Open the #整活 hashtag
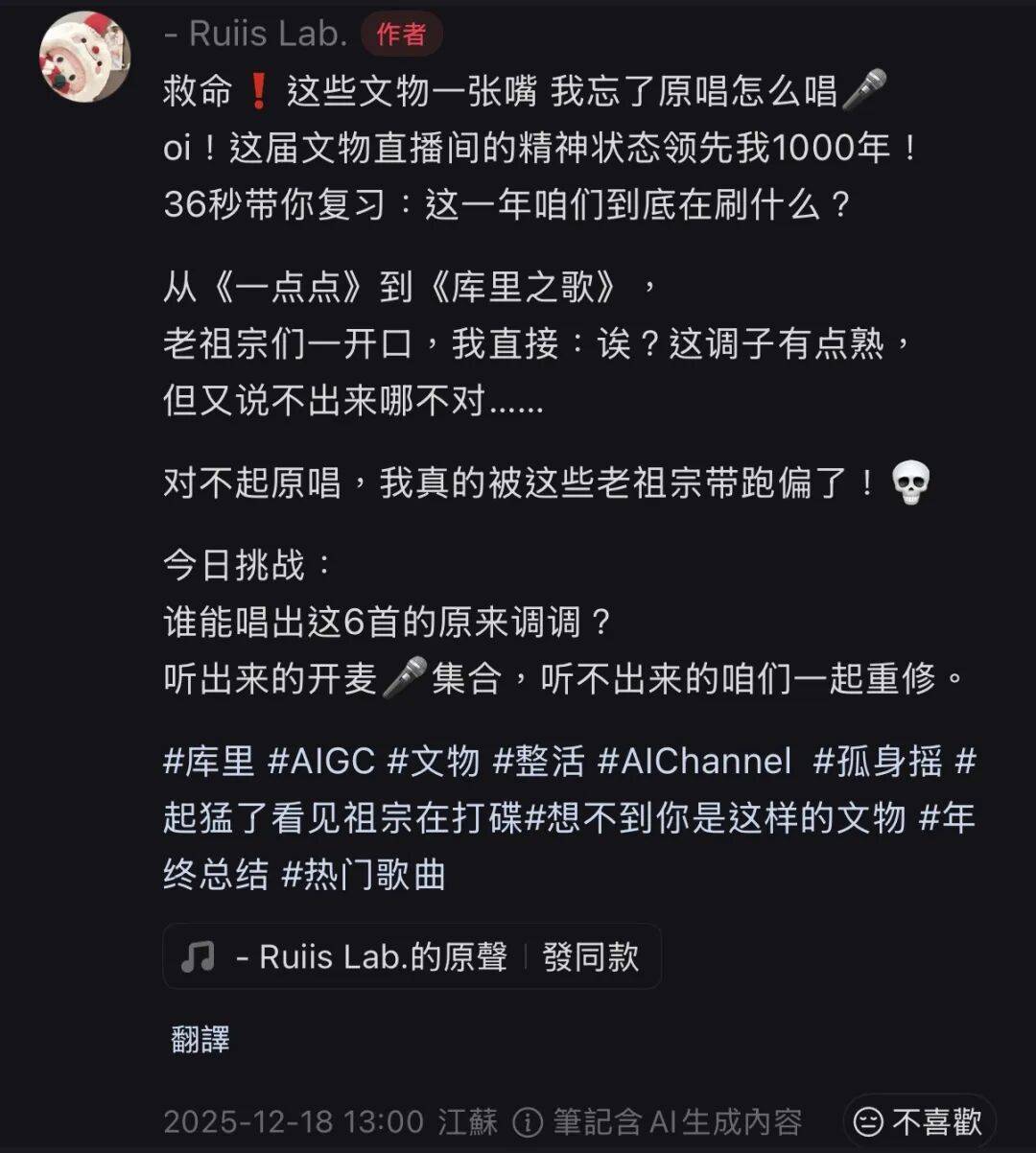This screenshot has width=1036, height=1153. tap(539, 762)
